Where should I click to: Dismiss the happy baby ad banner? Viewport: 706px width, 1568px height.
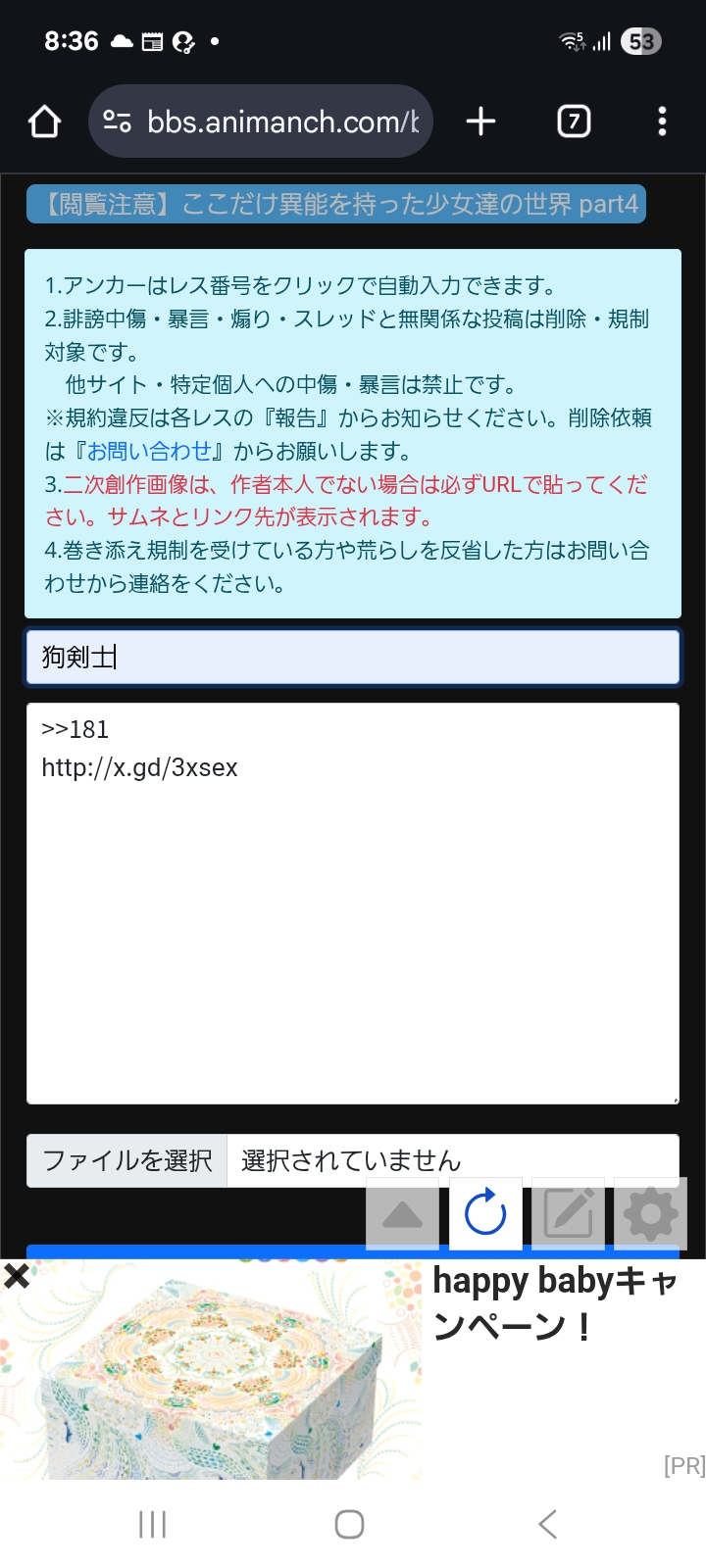(x=17, y=1276)
